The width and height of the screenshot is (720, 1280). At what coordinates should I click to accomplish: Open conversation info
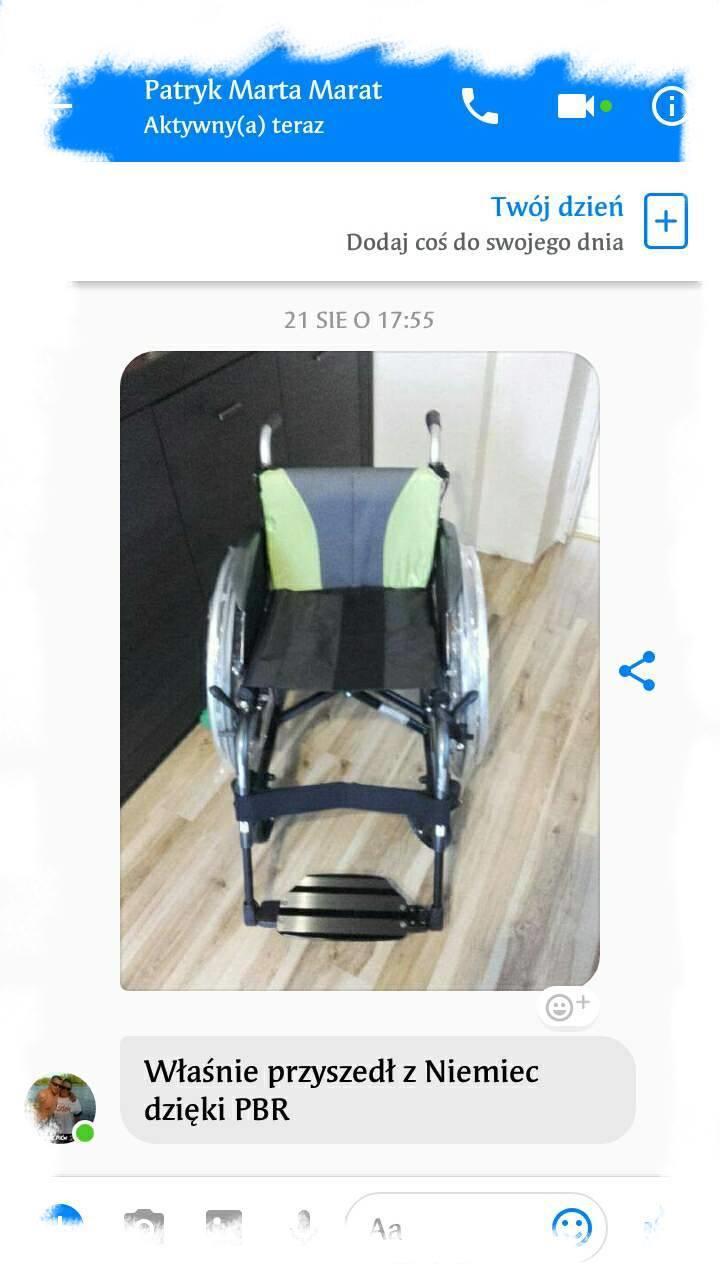(669, 106)
